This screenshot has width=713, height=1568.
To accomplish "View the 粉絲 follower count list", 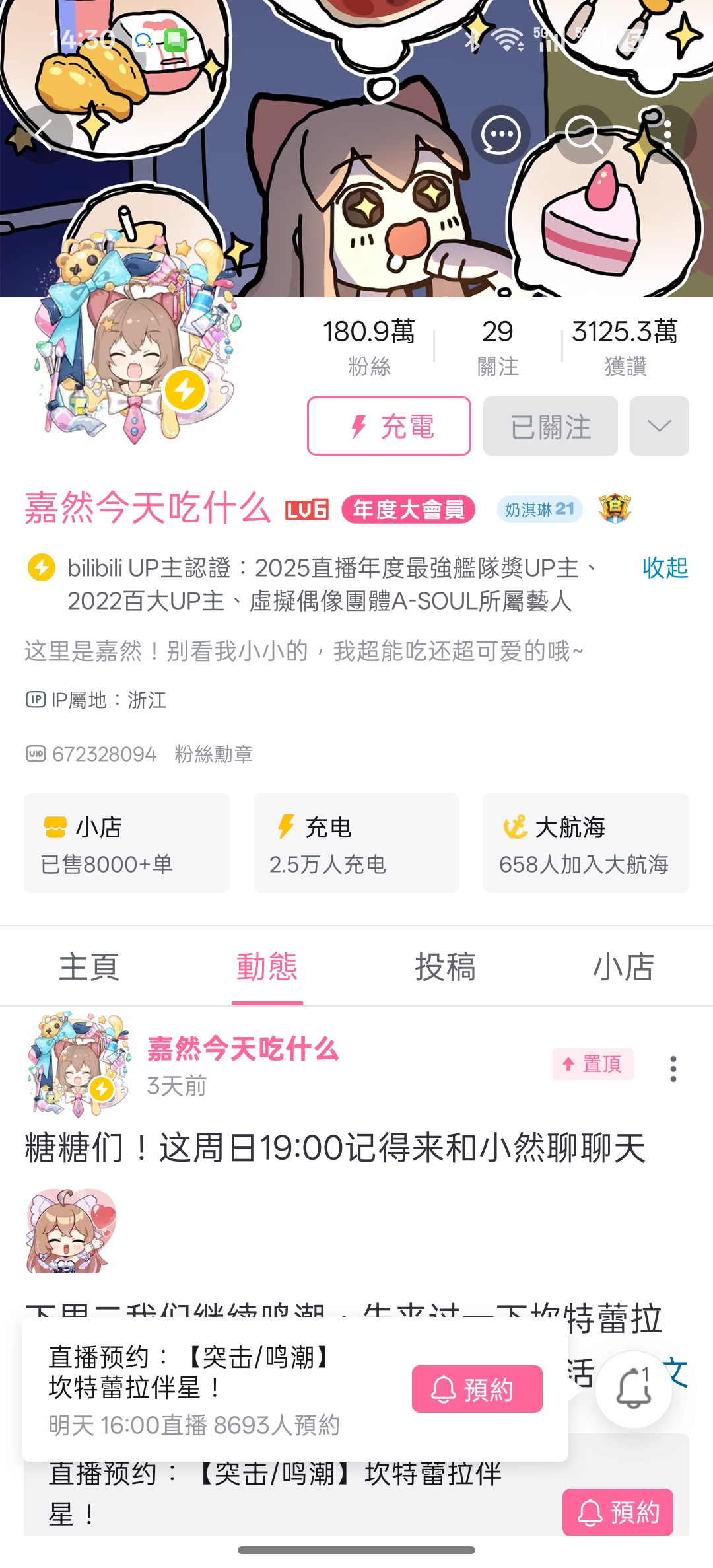I will point(369,347).
